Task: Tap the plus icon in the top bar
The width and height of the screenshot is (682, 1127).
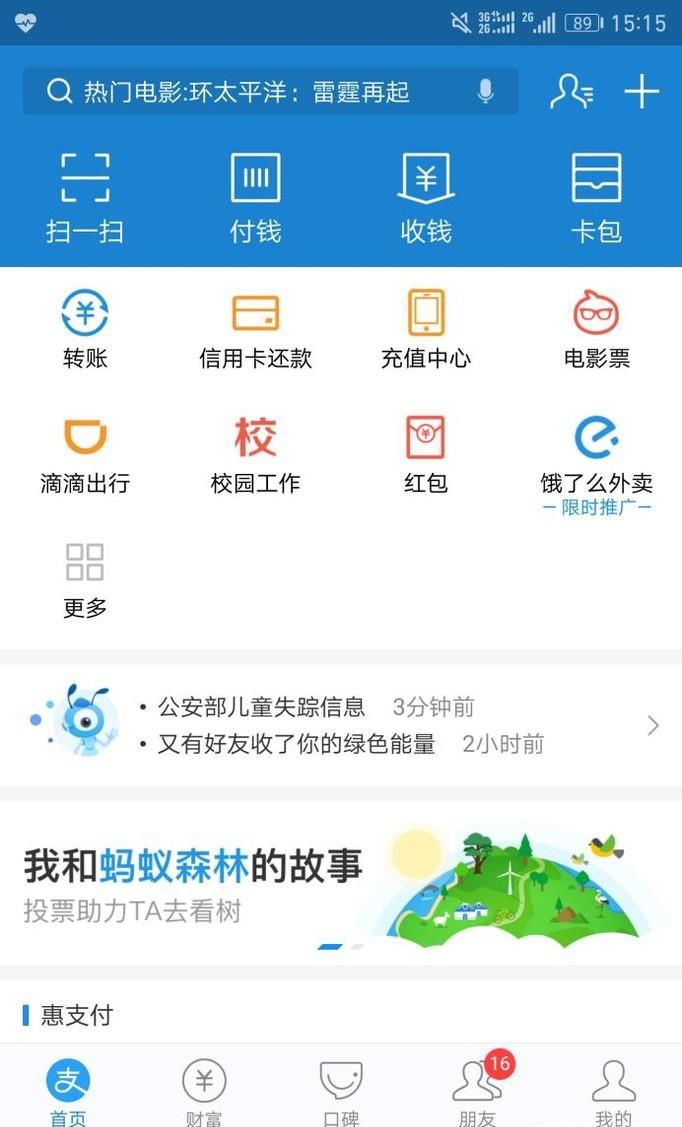Action: [641, 92]
